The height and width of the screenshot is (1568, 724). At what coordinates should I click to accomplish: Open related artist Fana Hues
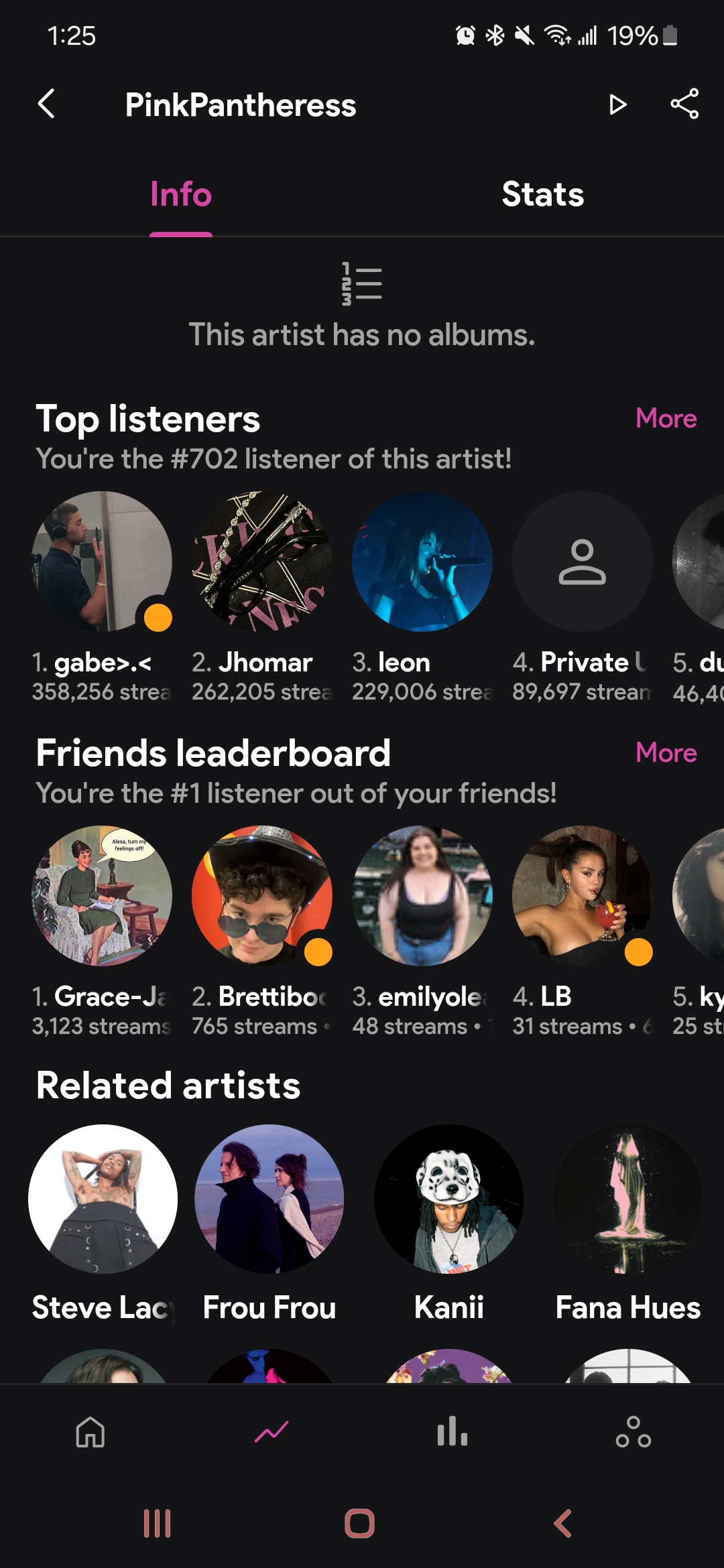pyautogui.click(x=628, y=1199)
